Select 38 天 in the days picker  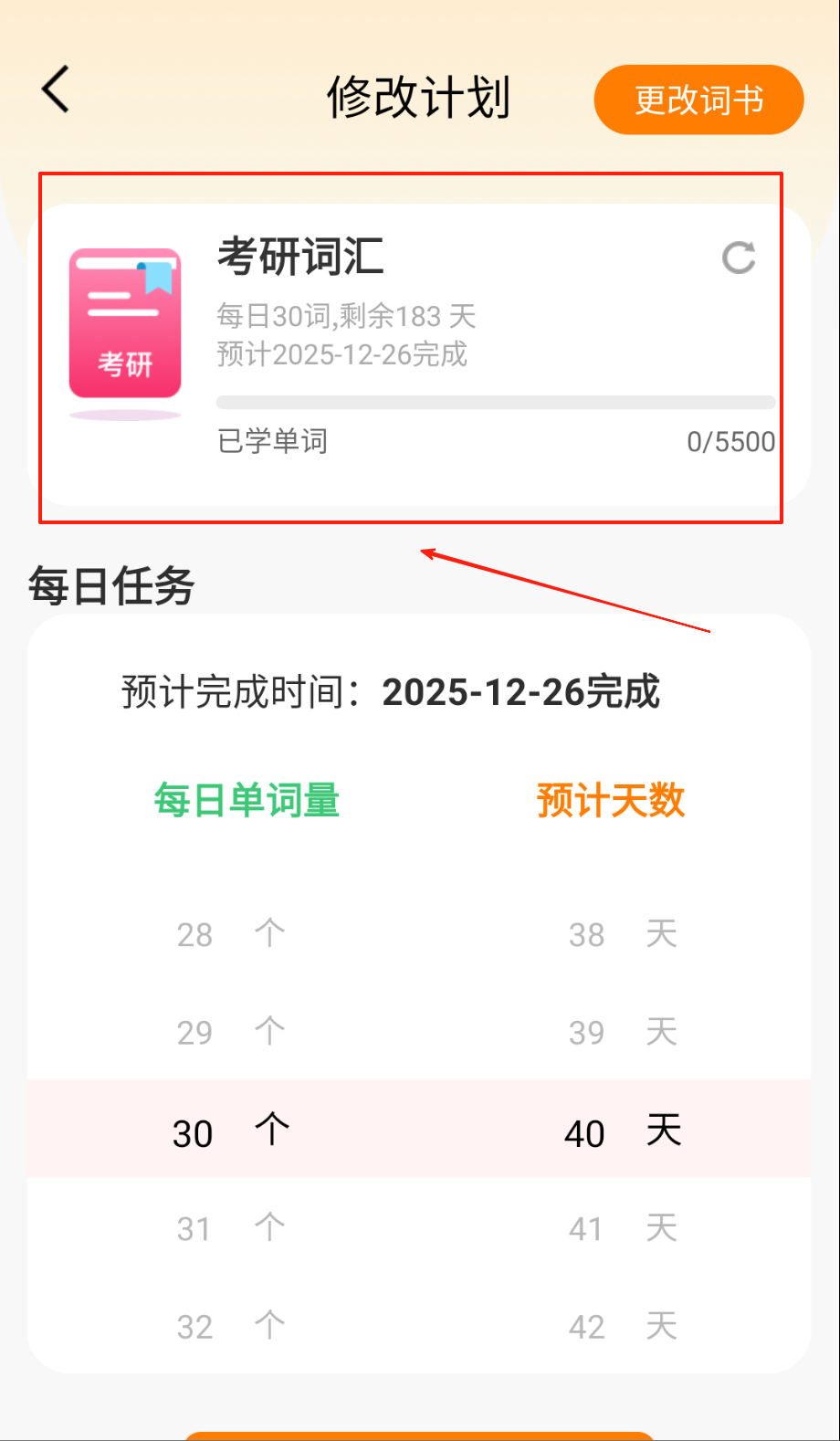tap(622, 934)
